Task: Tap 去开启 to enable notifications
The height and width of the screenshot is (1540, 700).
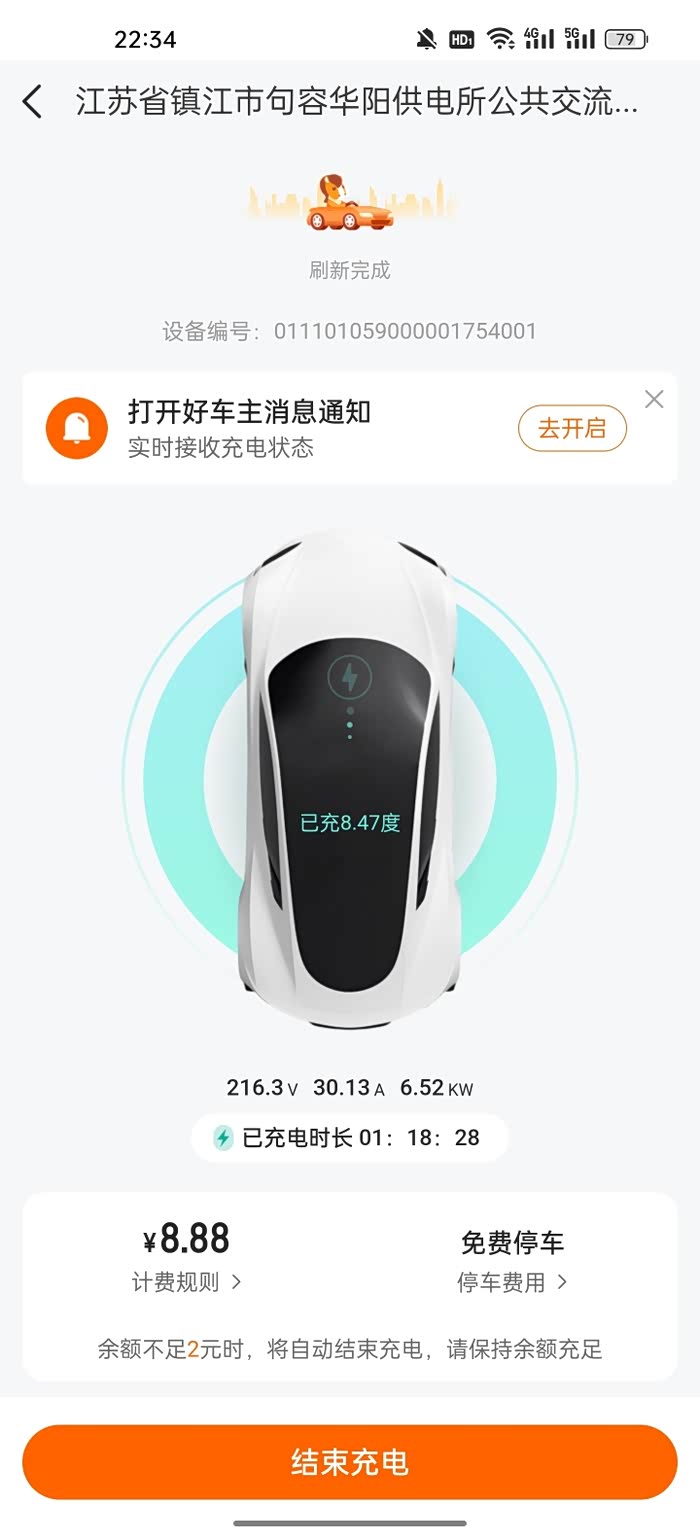Action: (x=572, y=429)
